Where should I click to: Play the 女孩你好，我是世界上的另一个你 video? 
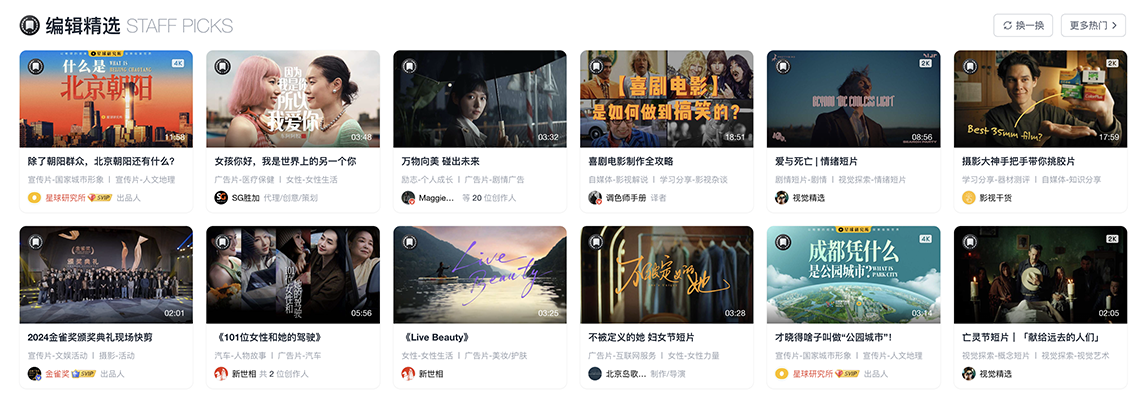click(293, 99)
